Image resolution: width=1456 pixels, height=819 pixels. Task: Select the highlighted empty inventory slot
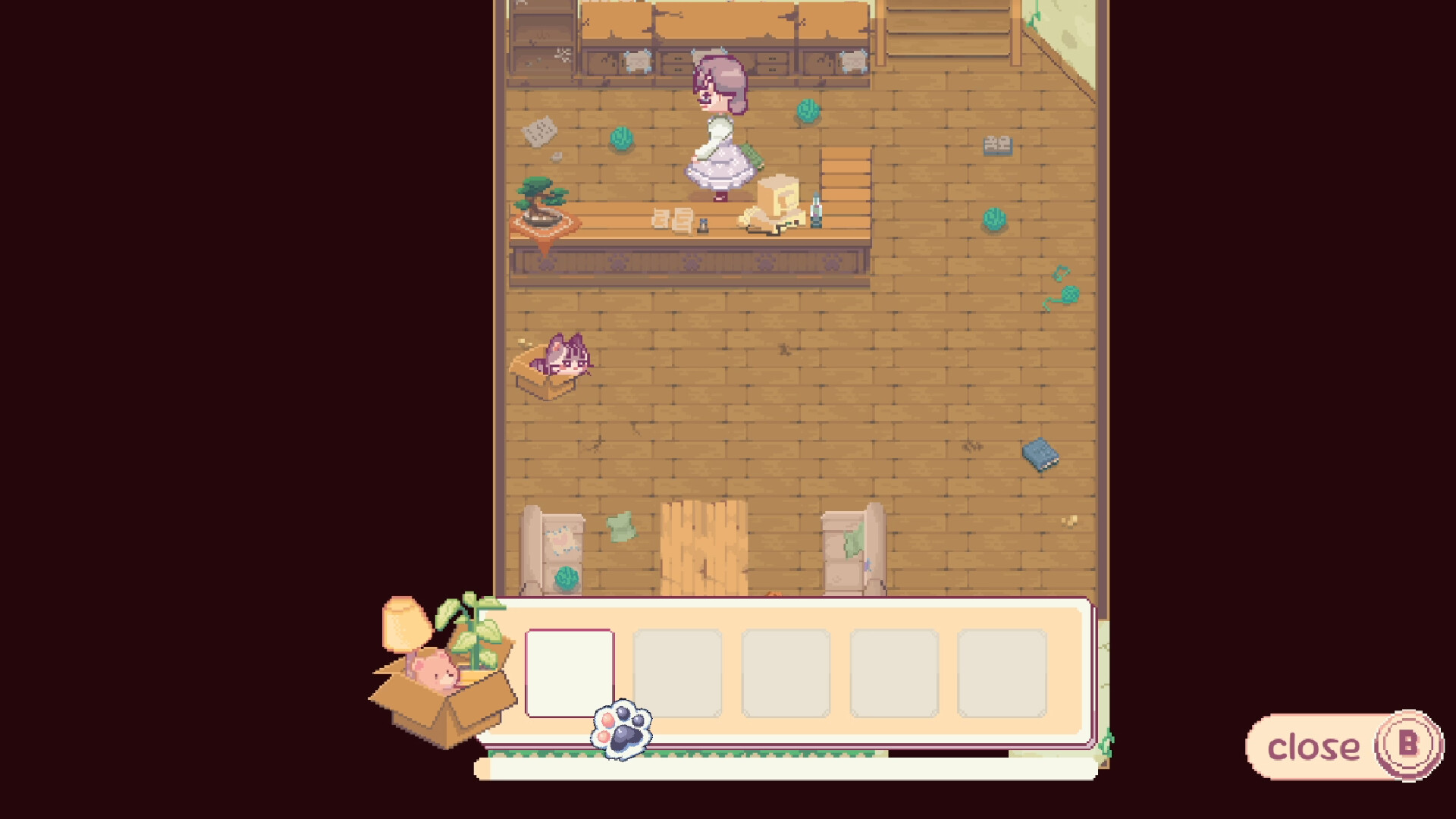[570, 672]
